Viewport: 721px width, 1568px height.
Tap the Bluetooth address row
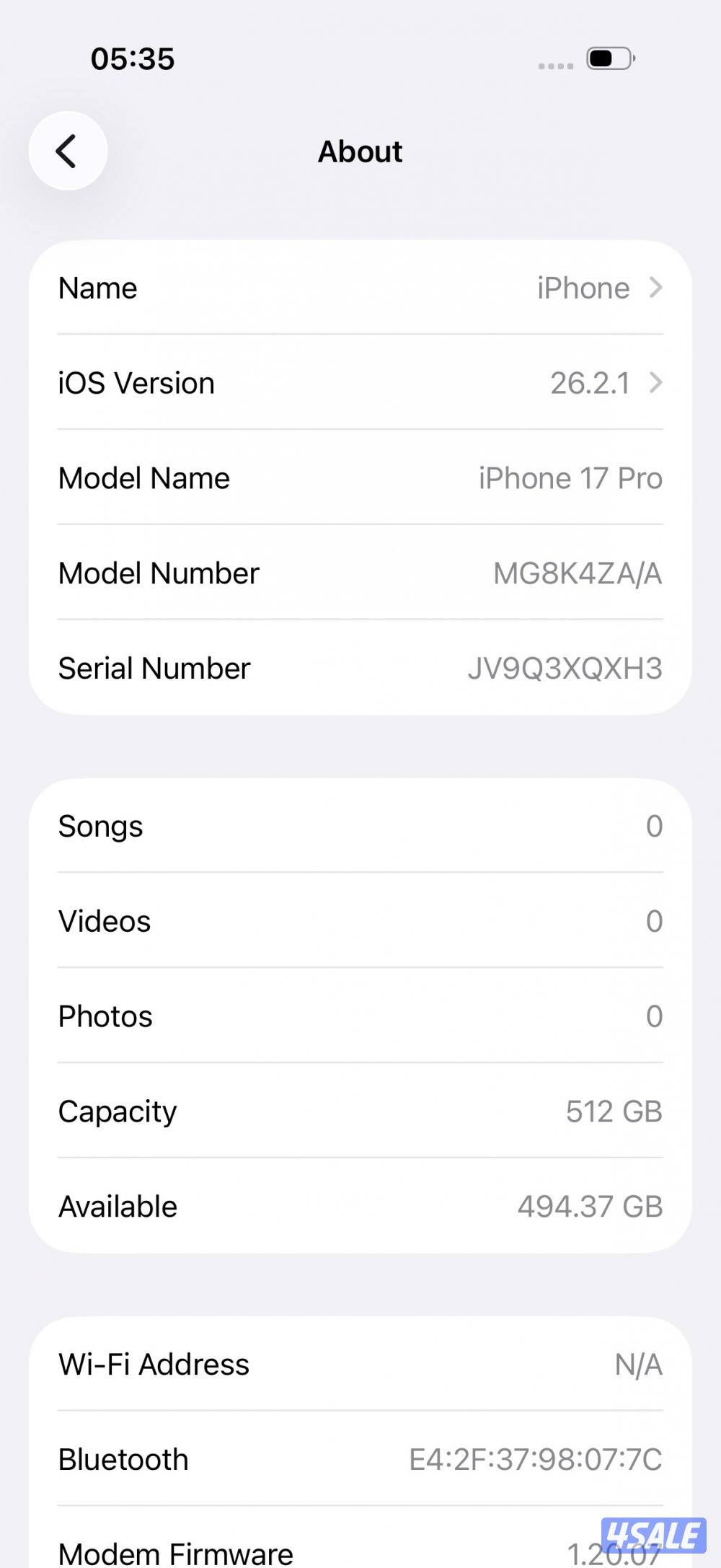point(360,1458)
